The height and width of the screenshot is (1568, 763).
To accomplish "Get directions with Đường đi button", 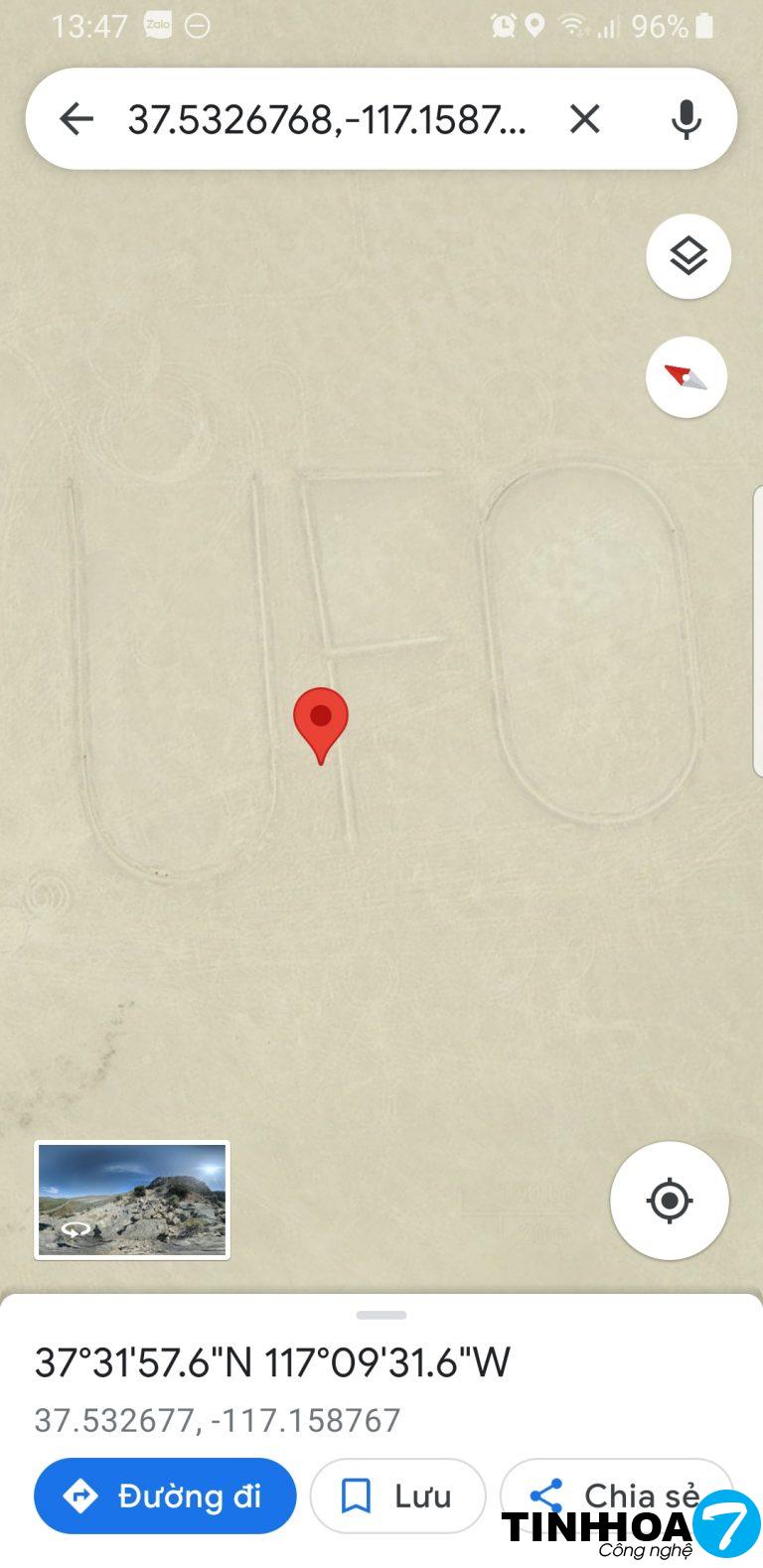I will tap(165, 1496).
